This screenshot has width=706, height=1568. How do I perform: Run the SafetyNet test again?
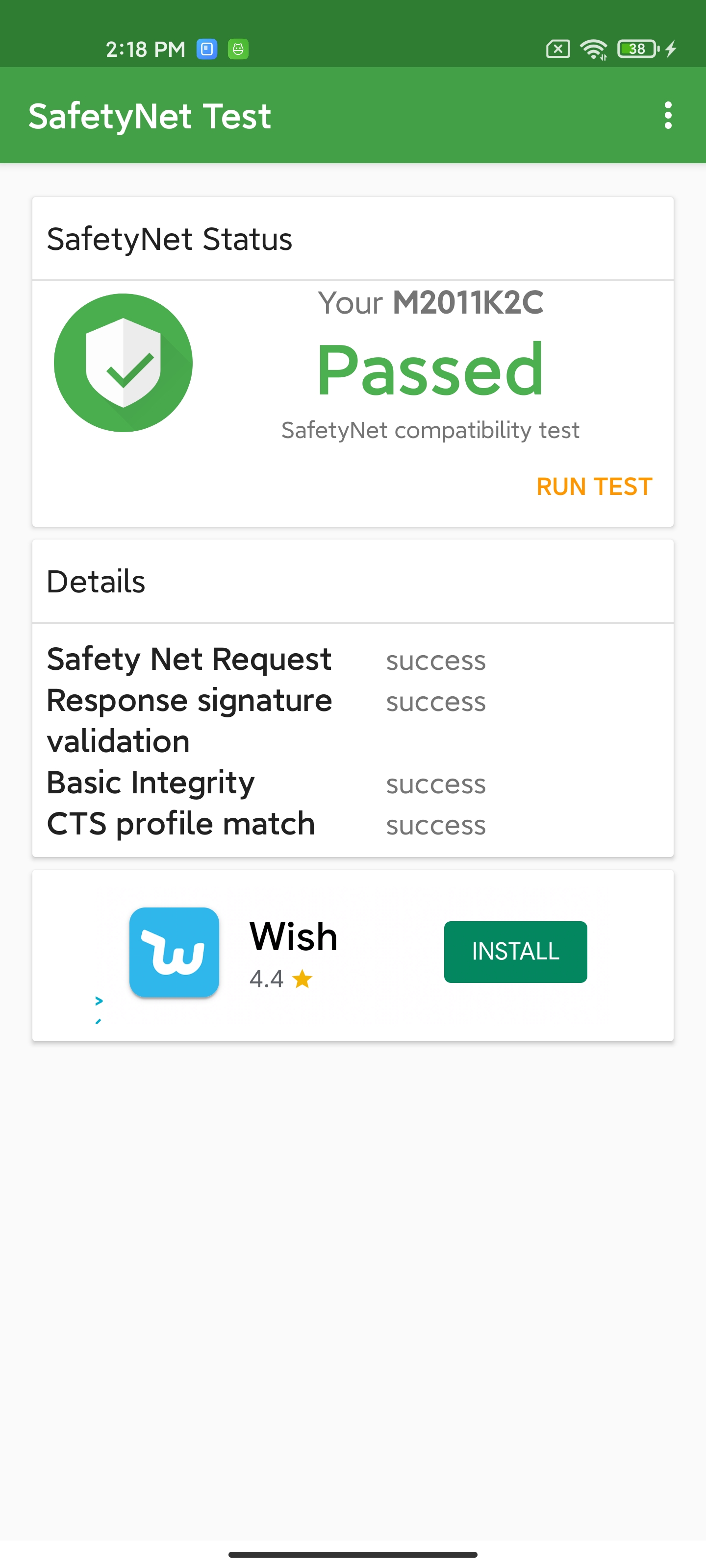594,487
